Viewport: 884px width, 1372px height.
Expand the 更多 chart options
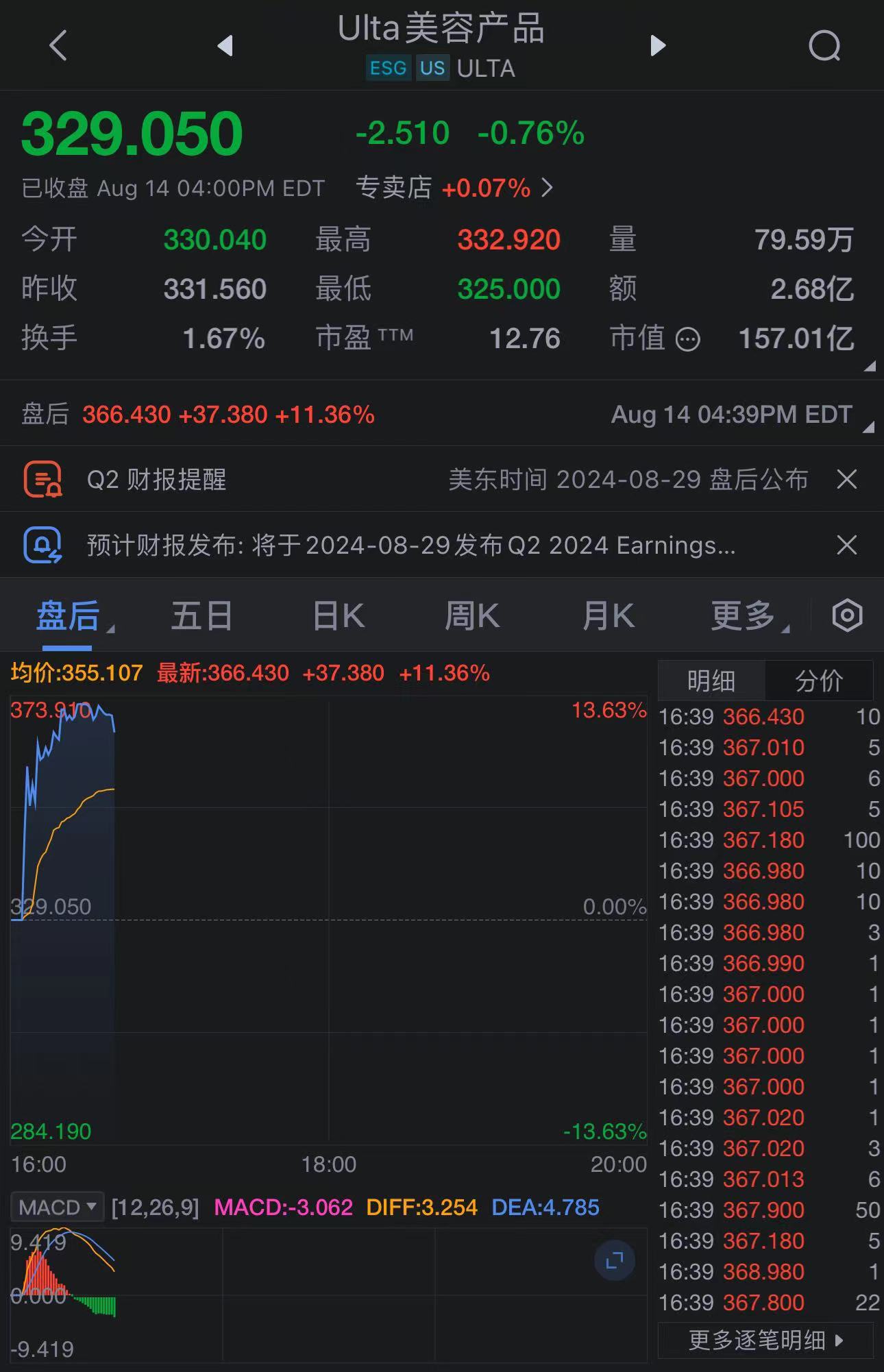744,615
